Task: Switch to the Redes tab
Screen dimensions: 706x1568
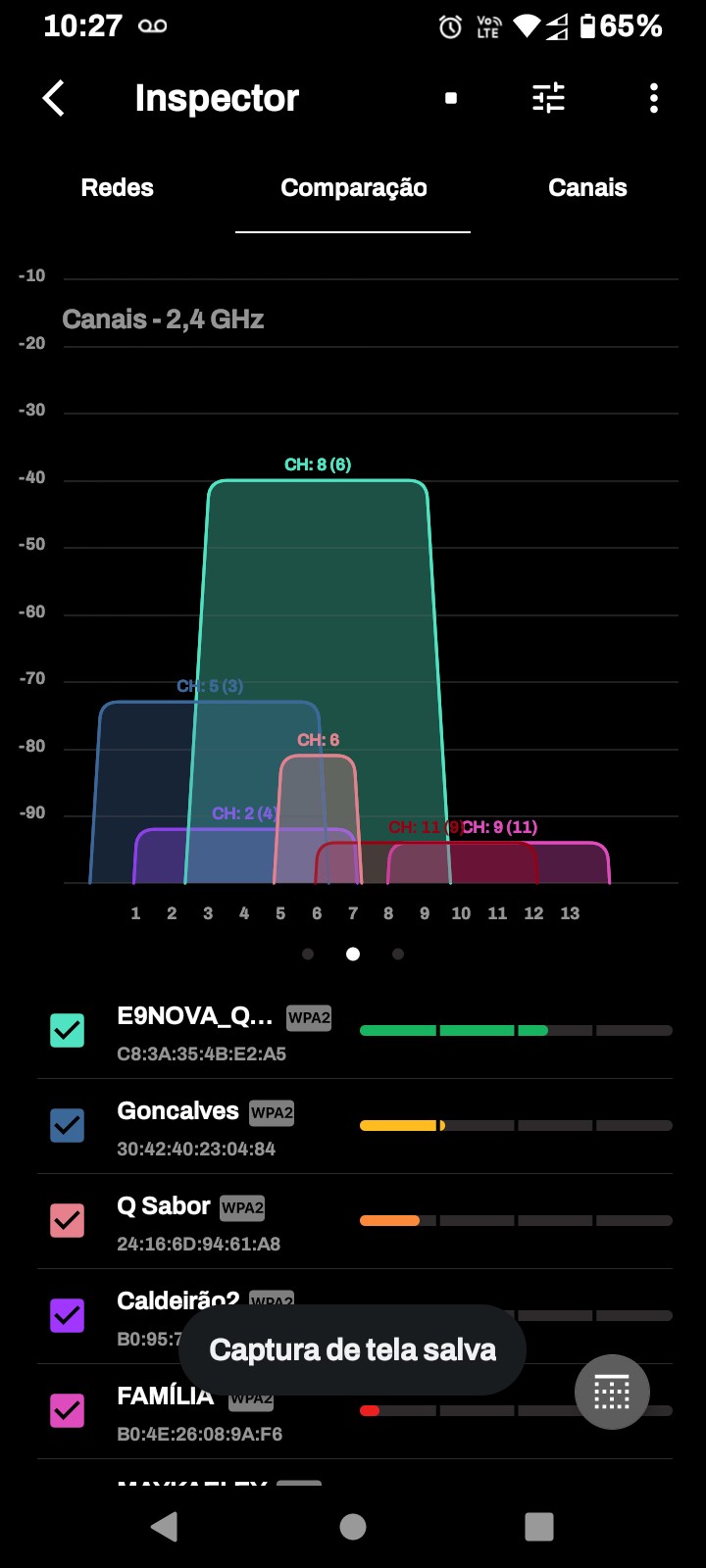Action: coord(117,188)
